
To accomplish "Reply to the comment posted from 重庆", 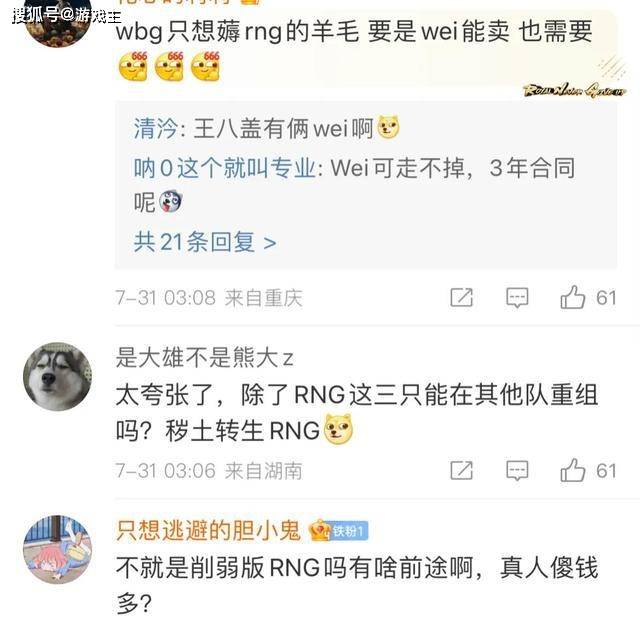I will coord(517,297).
